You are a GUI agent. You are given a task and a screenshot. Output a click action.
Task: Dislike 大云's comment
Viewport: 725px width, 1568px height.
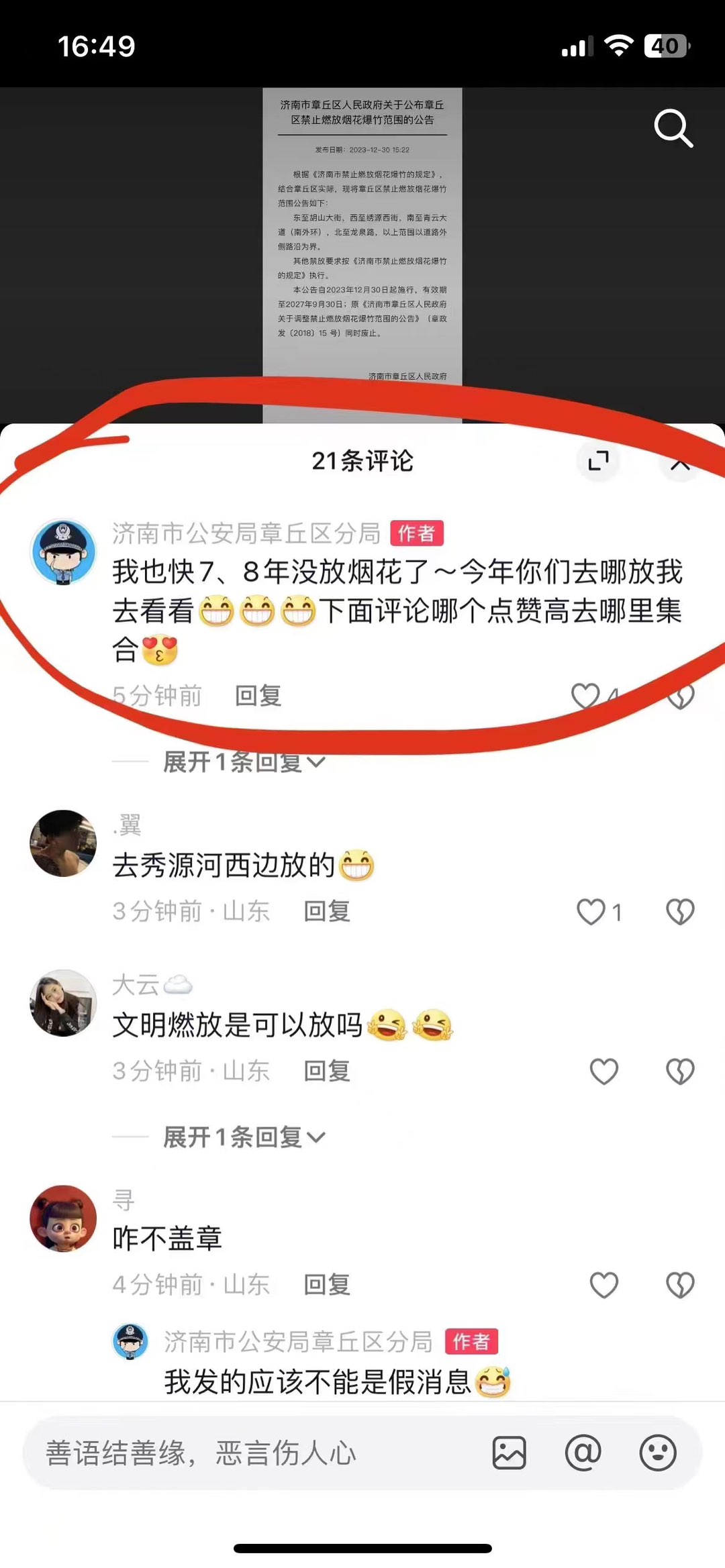click(x=680, y=1072)
